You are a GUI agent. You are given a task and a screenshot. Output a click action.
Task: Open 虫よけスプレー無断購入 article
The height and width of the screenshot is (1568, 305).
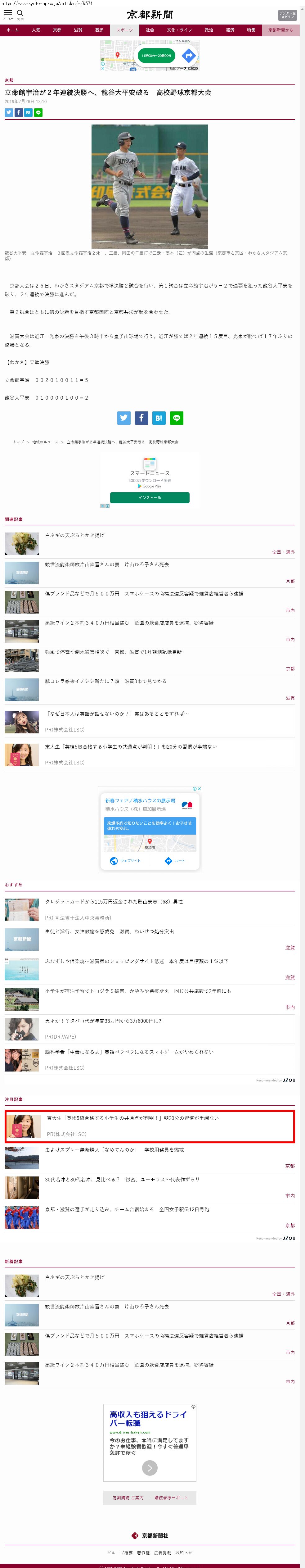tap(114, 1150)
